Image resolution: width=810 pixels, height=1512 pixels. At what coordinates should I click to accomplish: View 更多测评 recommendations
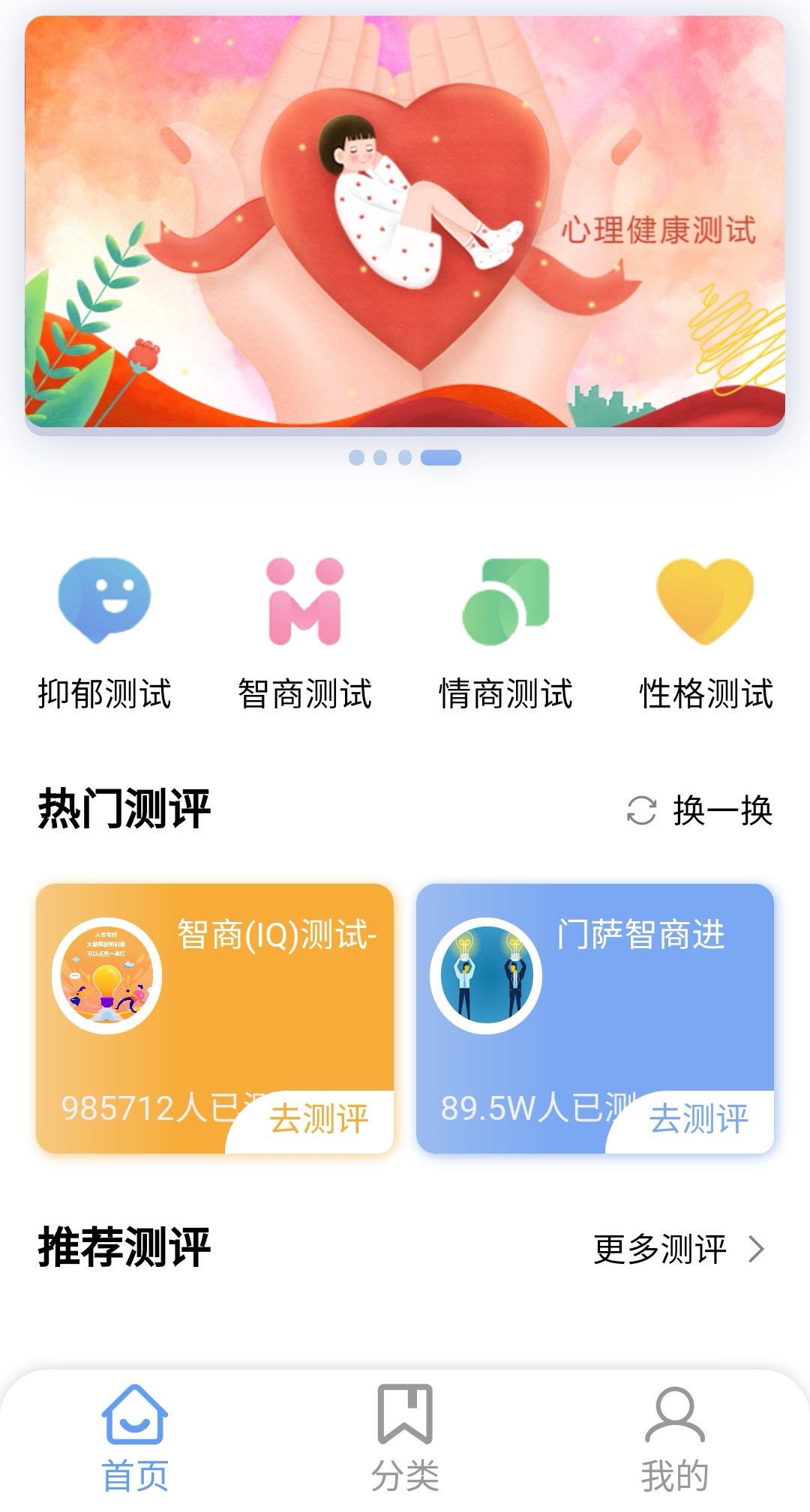(x=679, y=1249)
